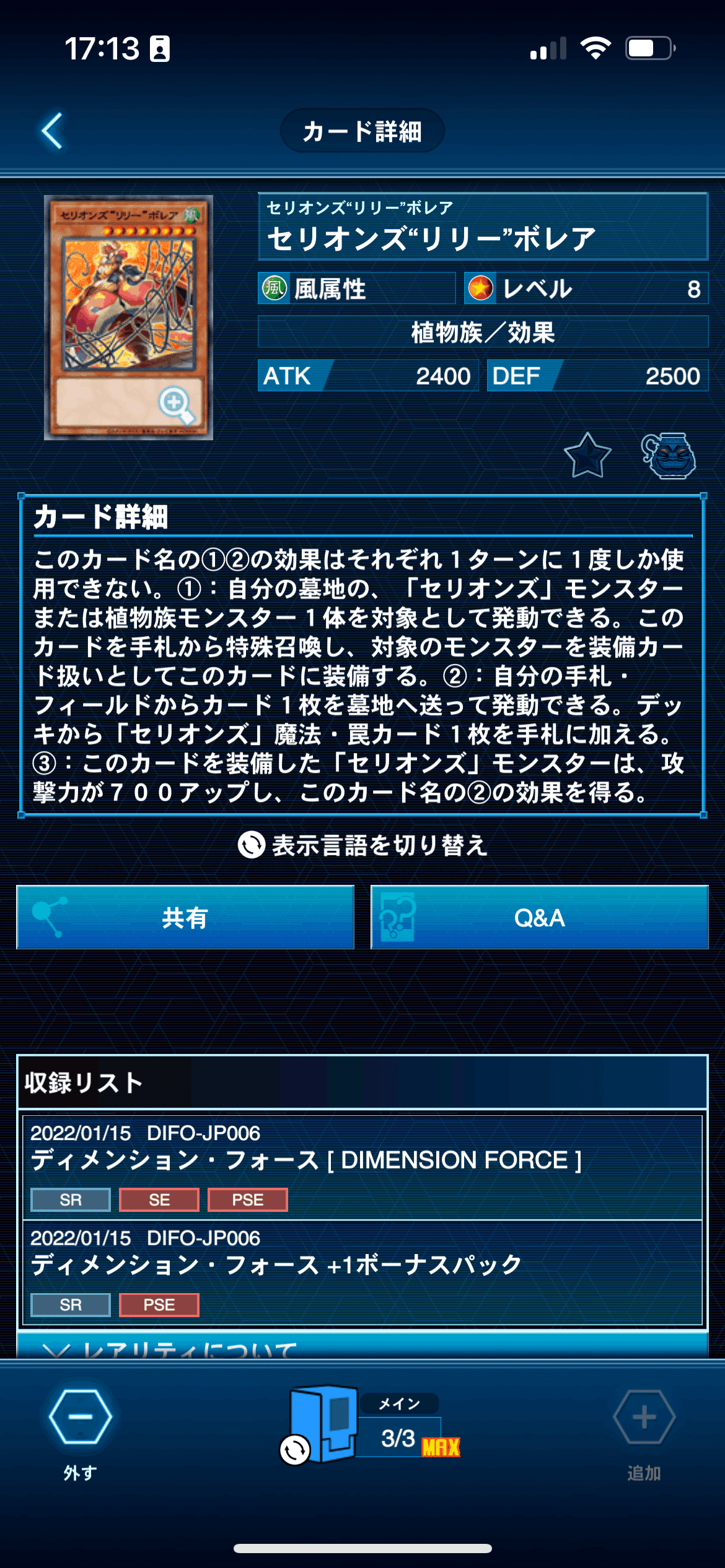725x1568 pixels.
Task: Expand the レアリティについて section
Action: click(x=362, y=1346)
